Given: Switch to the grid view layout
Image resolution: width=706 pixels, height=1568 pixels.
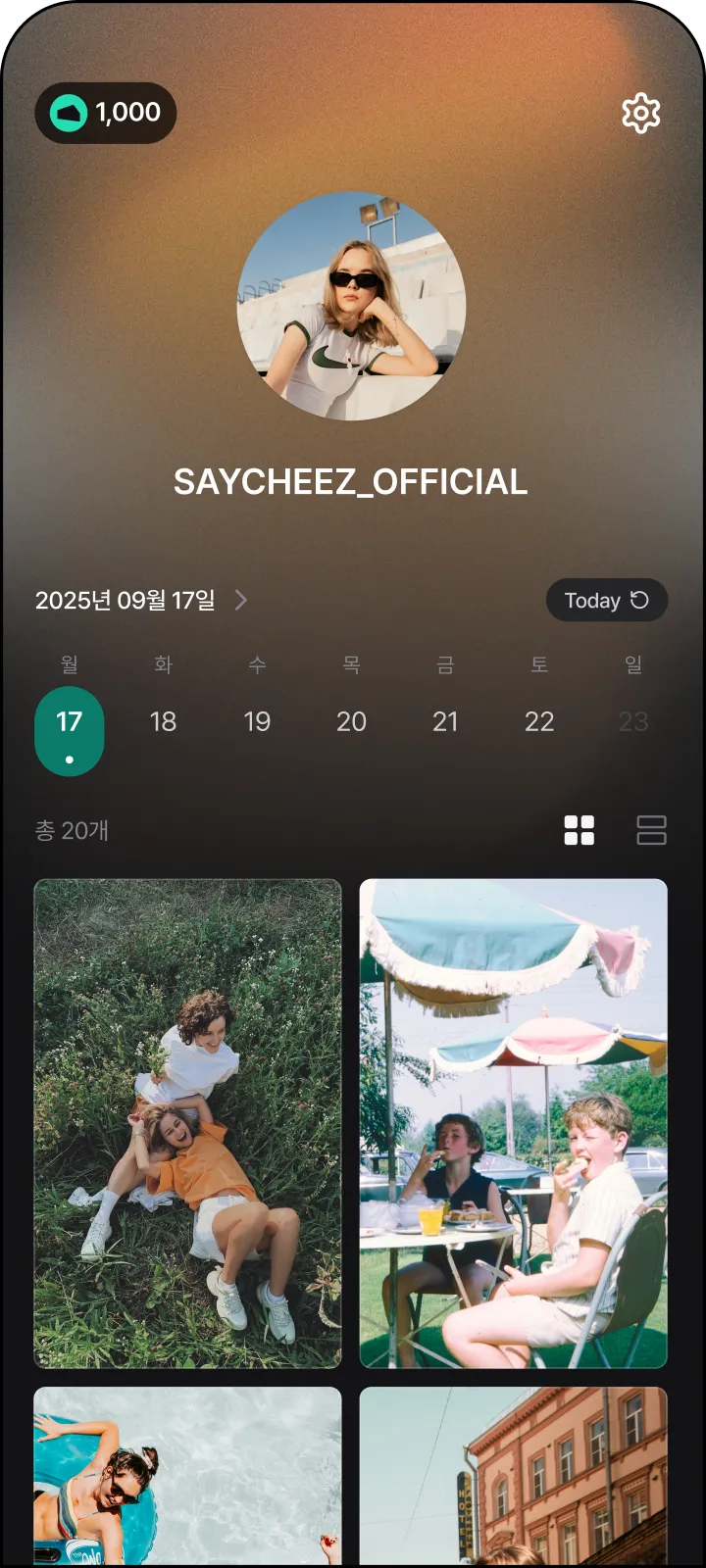Looking at the screenshot, I should 580,830.
